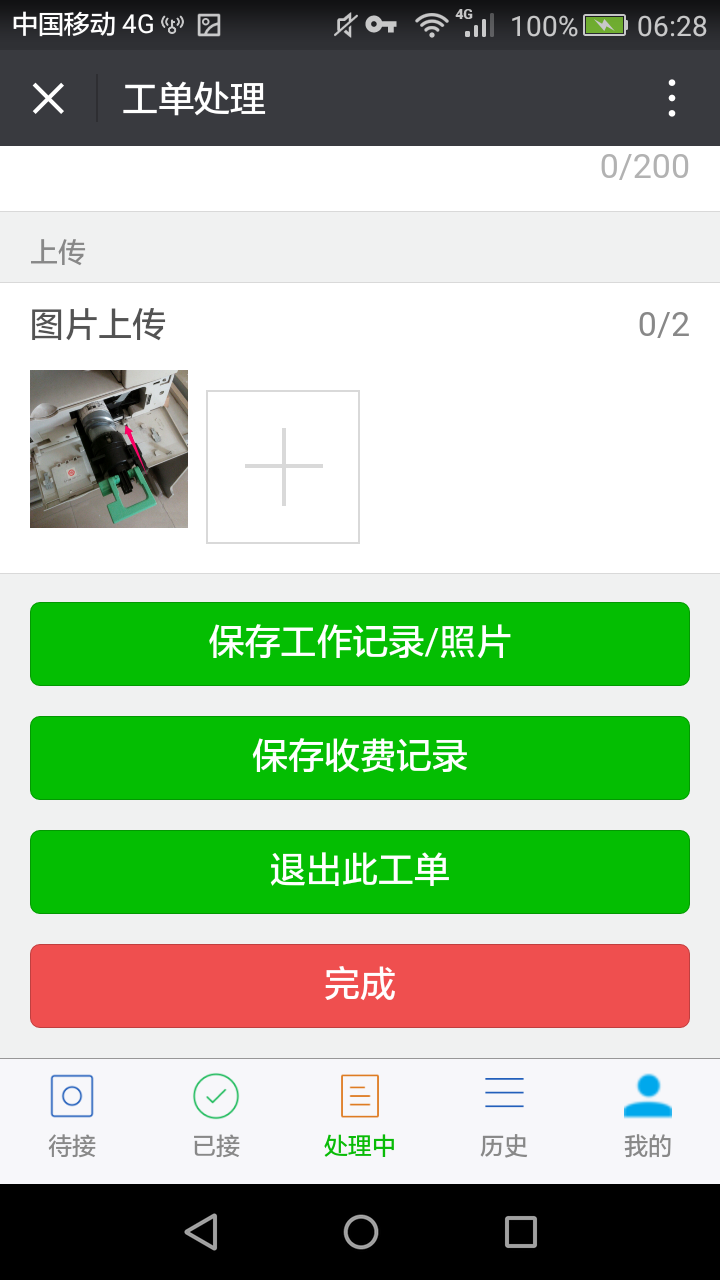
Task: Open the 历史 tab
Action: coord(504,1116)
